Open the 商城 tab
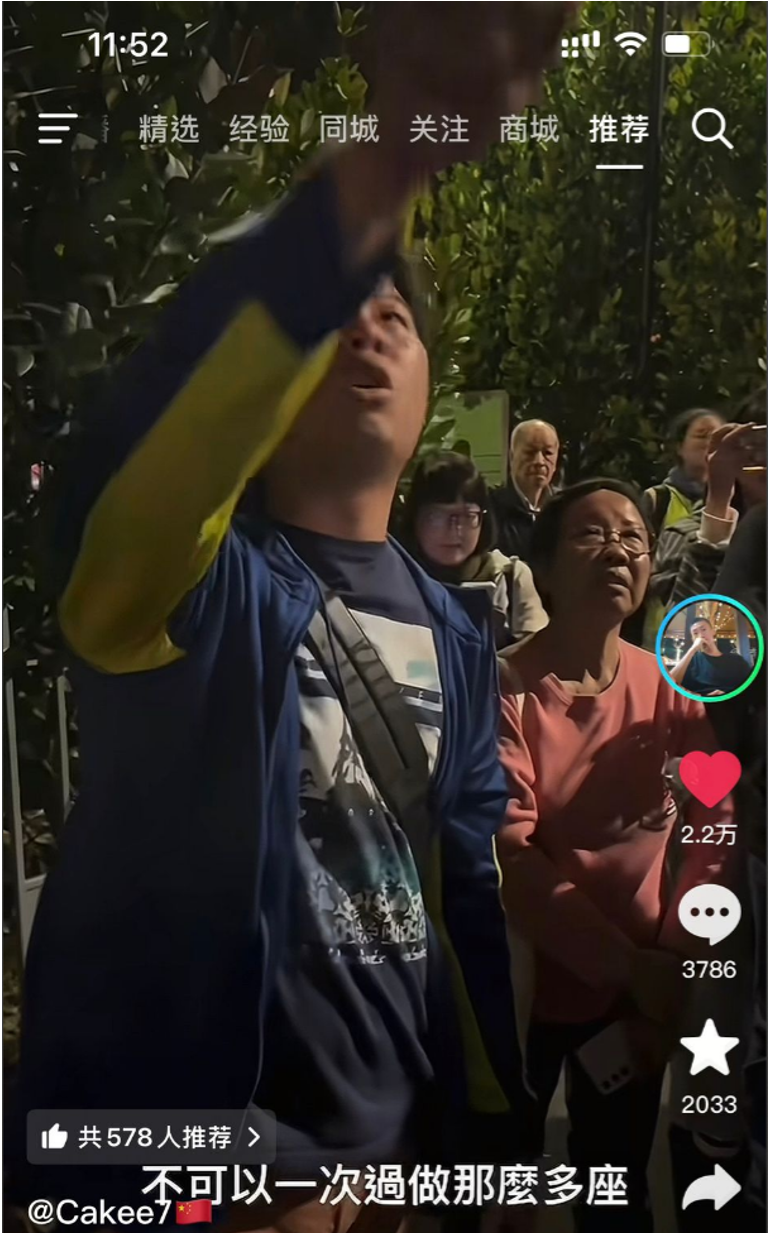This screenshot has width=768, height=1233. pos(529,129)
